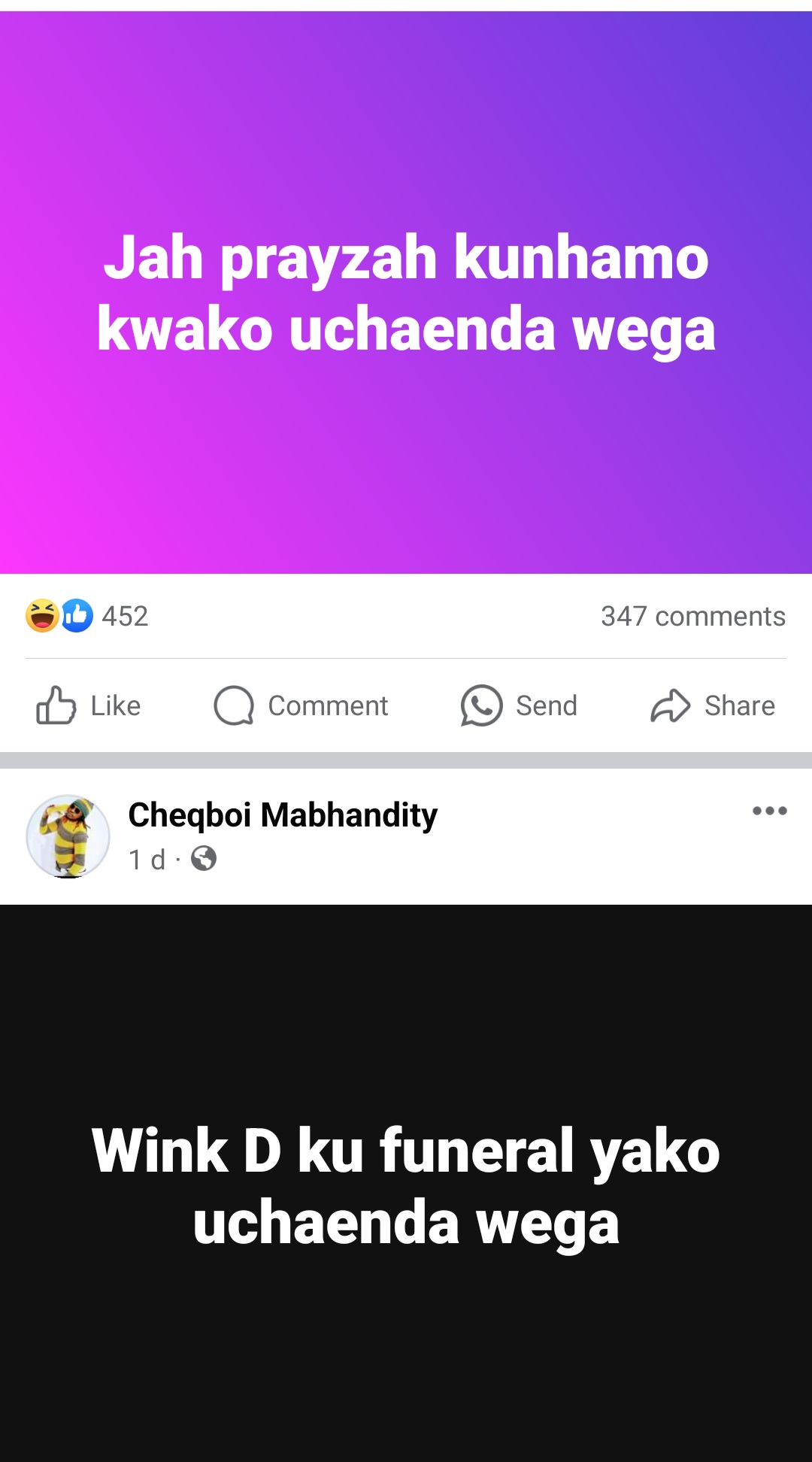Send the post via WhatsApp
Image resolution: width=812 pixels, height=1462 pixels.
519,705
